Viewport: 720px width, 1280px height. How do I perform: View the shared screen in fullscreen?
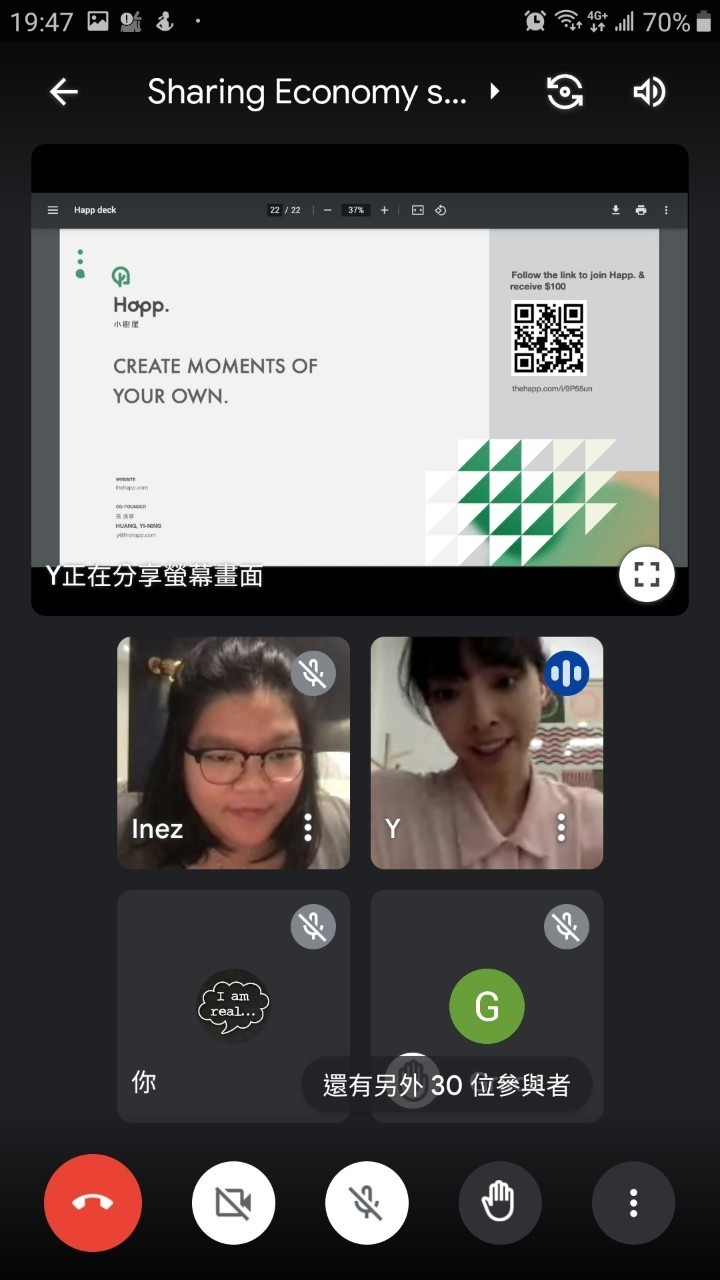(646, 573)
